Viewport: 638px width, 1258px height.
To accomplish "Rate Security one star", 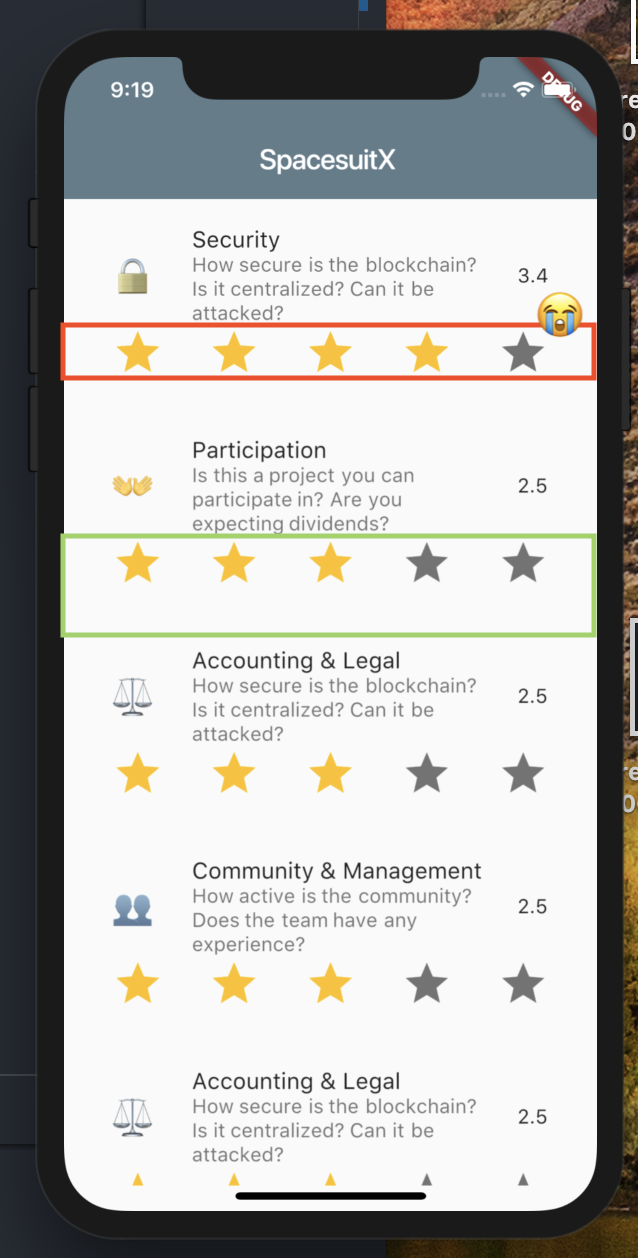I will 138,354.
